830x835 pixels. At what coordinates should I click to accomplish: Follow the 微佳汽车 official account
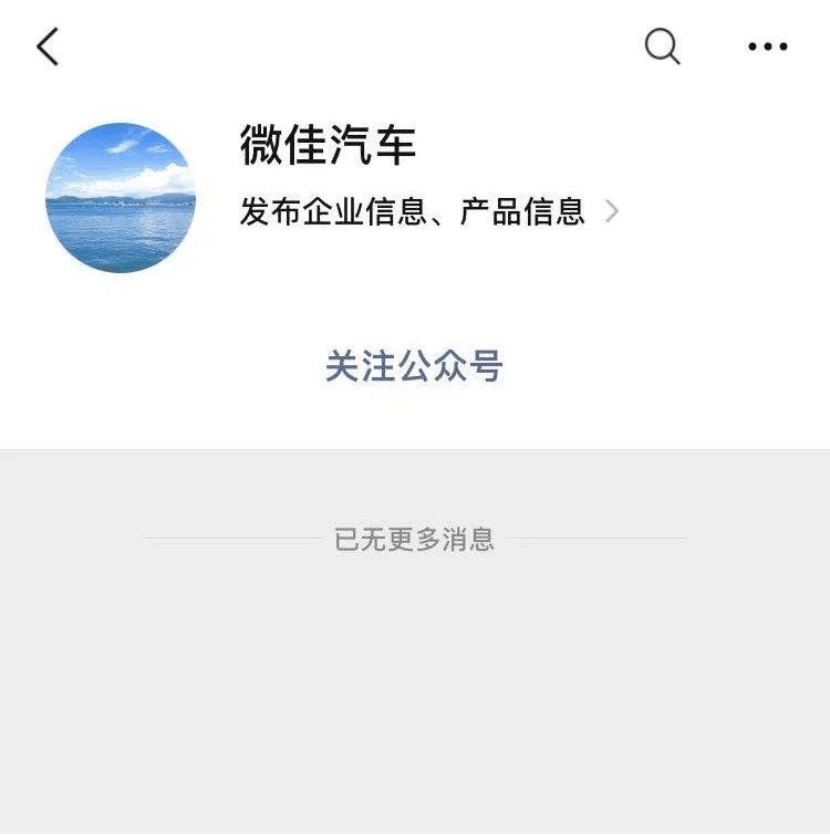pos(414,366)
